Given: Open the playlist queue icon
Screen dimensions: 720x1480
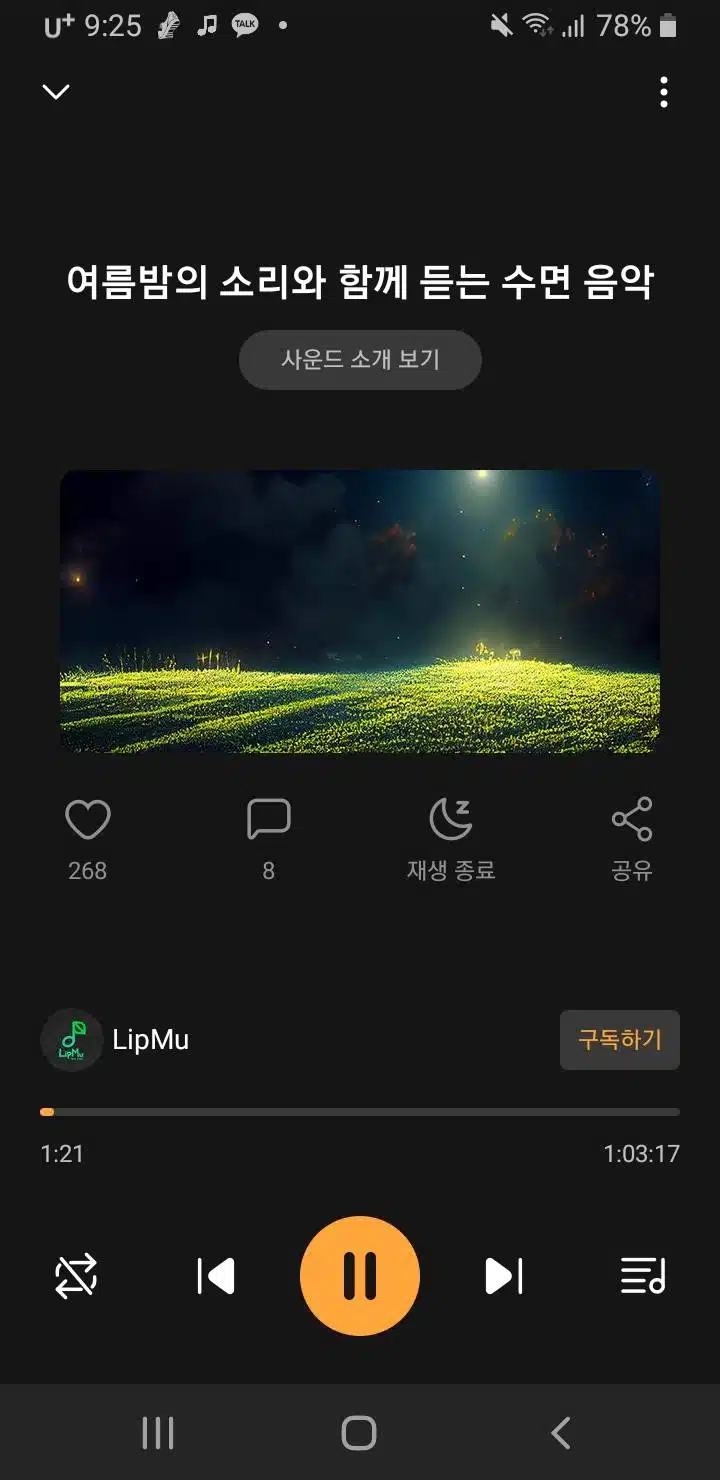Looking at the screenshot, I should coord(643,1276).
